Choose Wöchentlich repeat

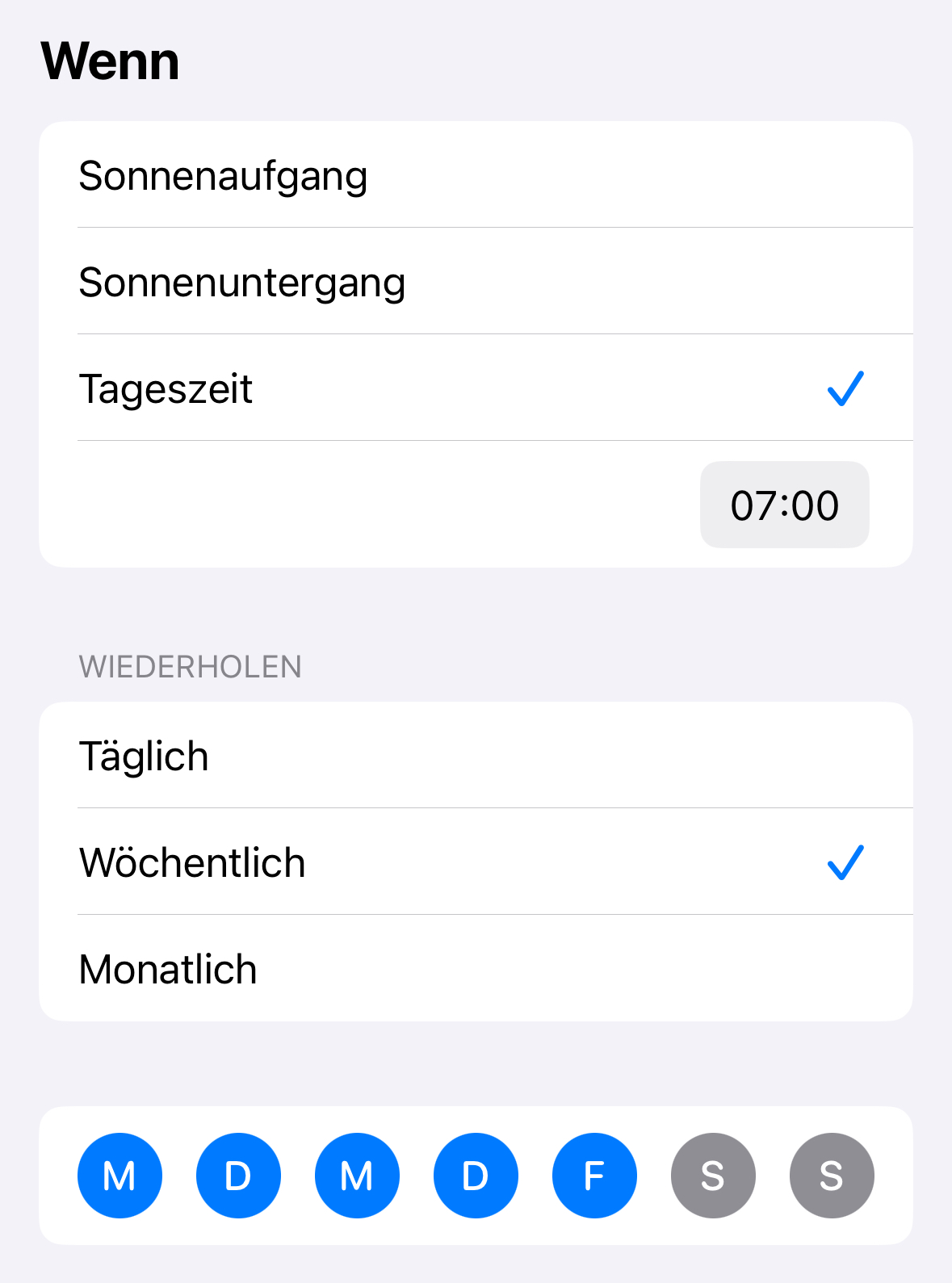click(475, 862)
